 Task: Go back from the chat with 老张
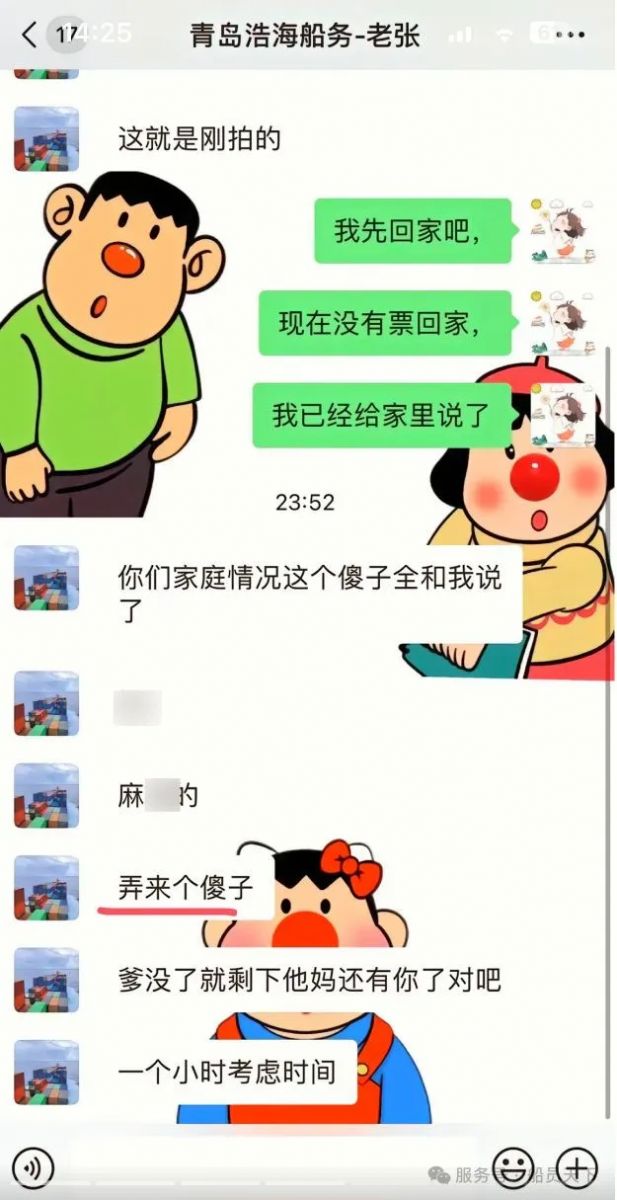point(30,35)
